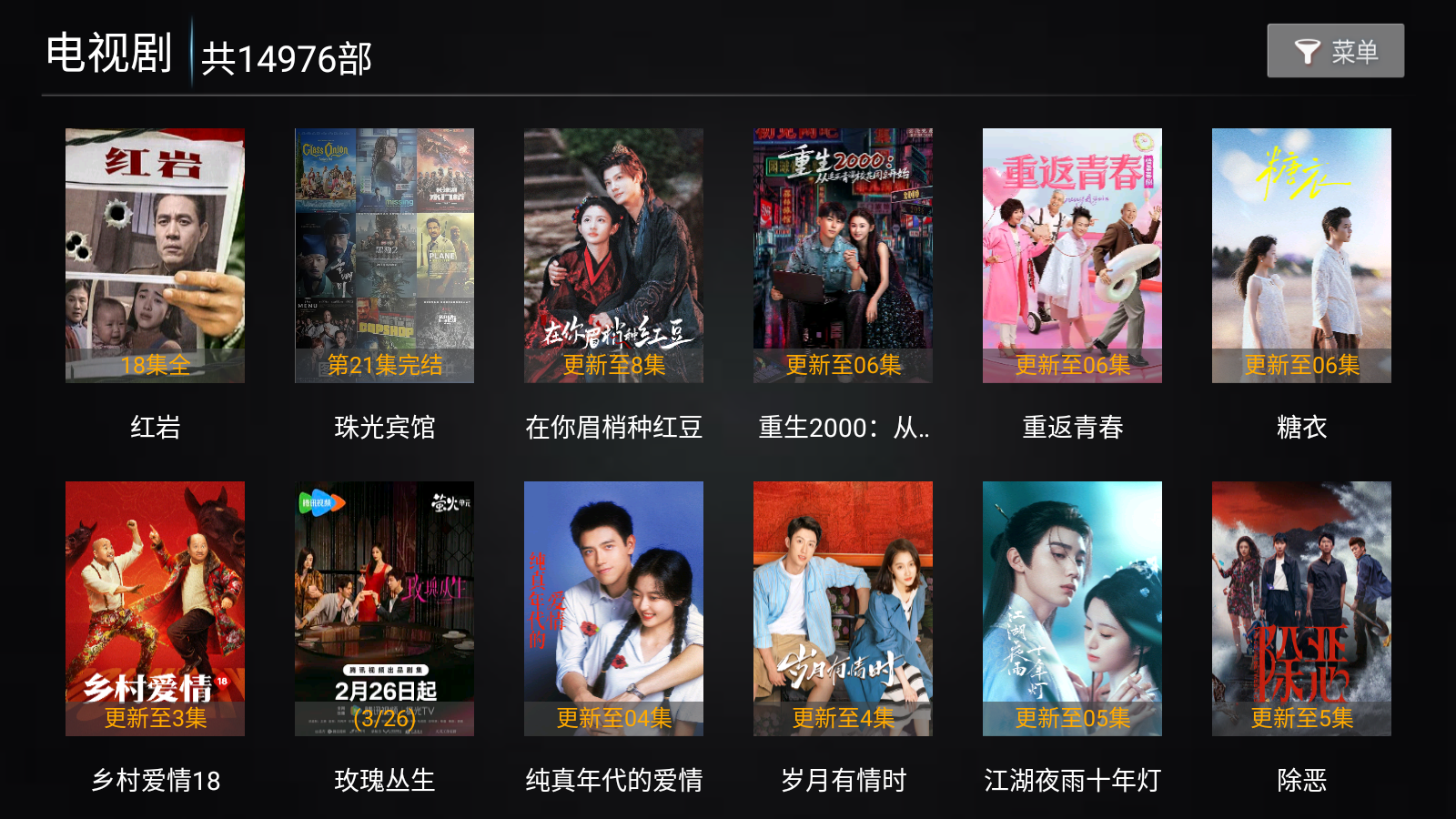The width and height of the screenshot is (1456, 819).
Task: Open 在你眉梢种红豆 drama
Action: [x=613, y=256]
